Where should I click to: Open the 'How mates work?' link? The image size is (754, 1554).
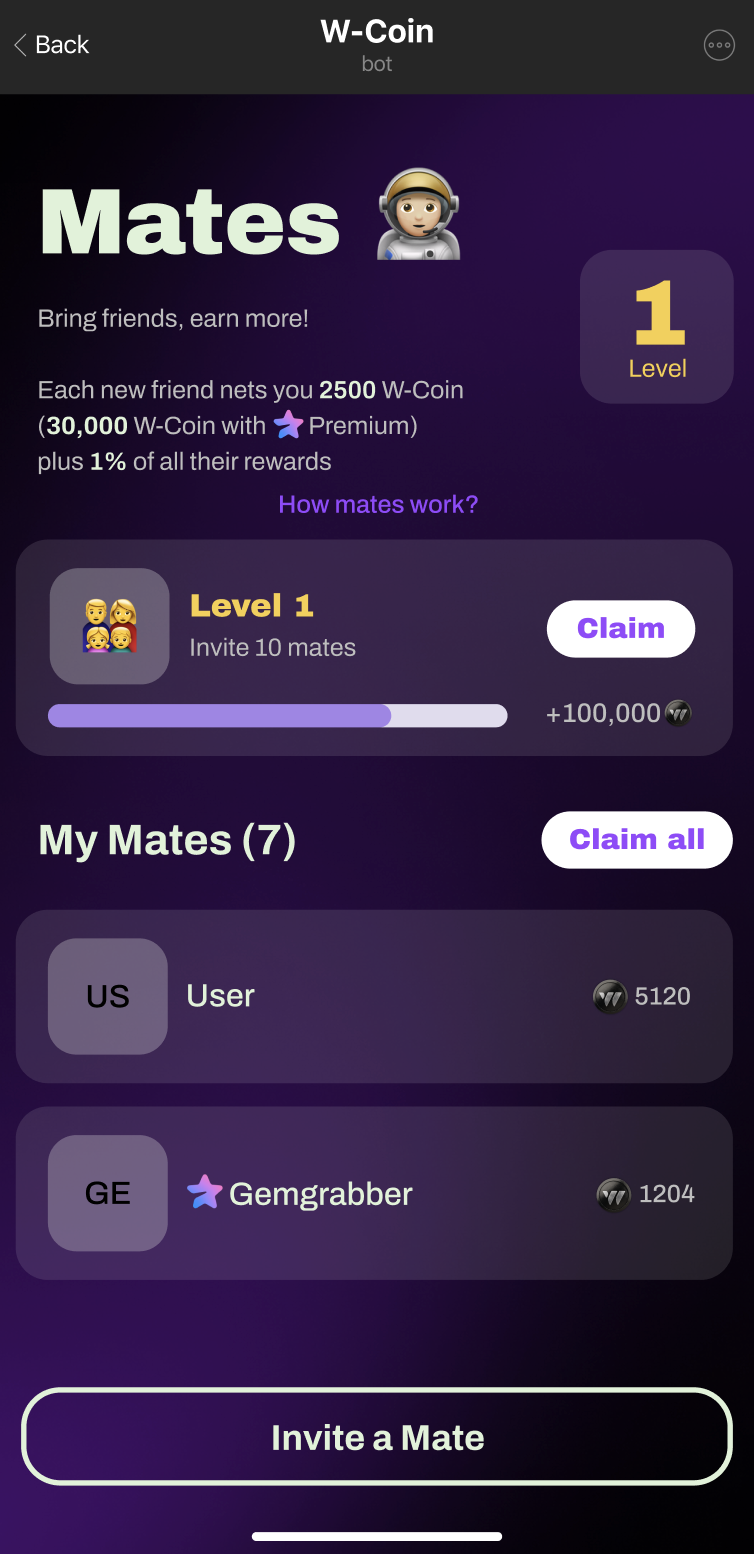point(378,504)
